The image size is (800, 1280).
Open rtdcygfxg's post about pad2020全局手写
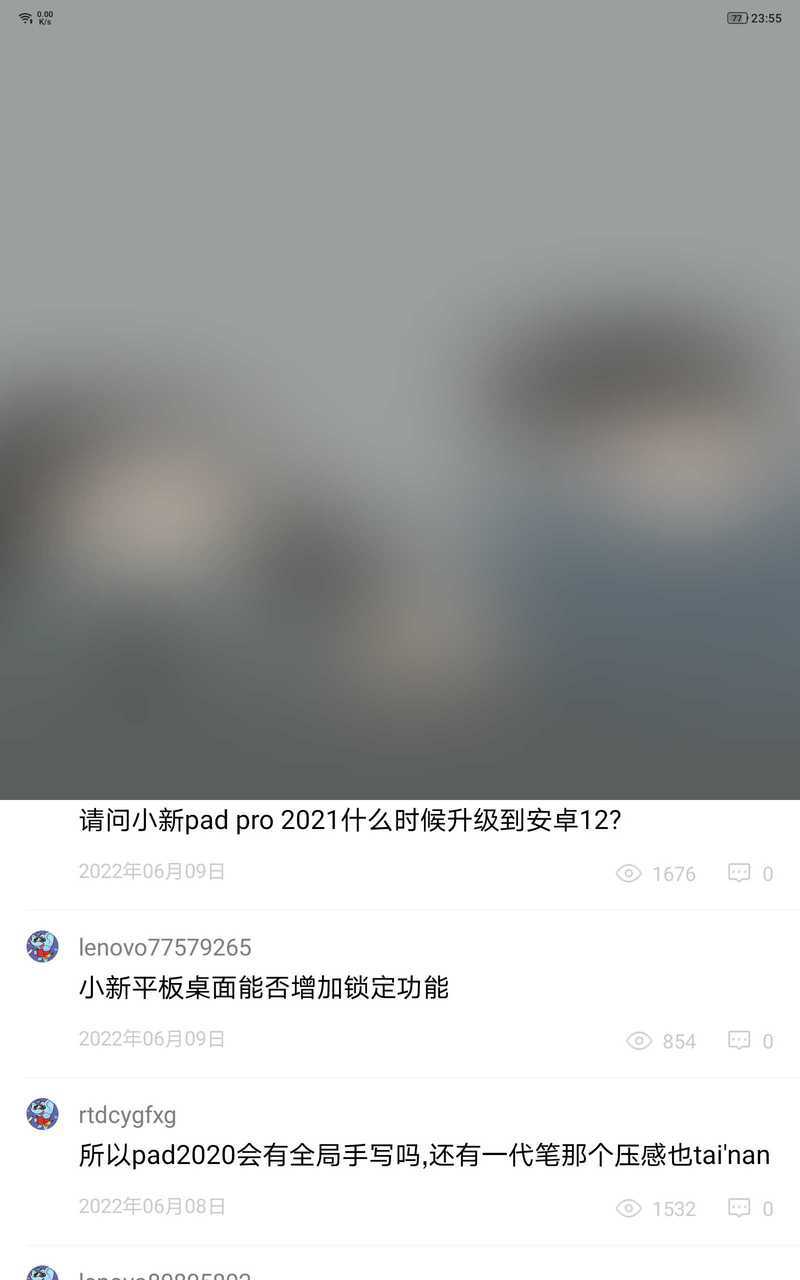424,1156
